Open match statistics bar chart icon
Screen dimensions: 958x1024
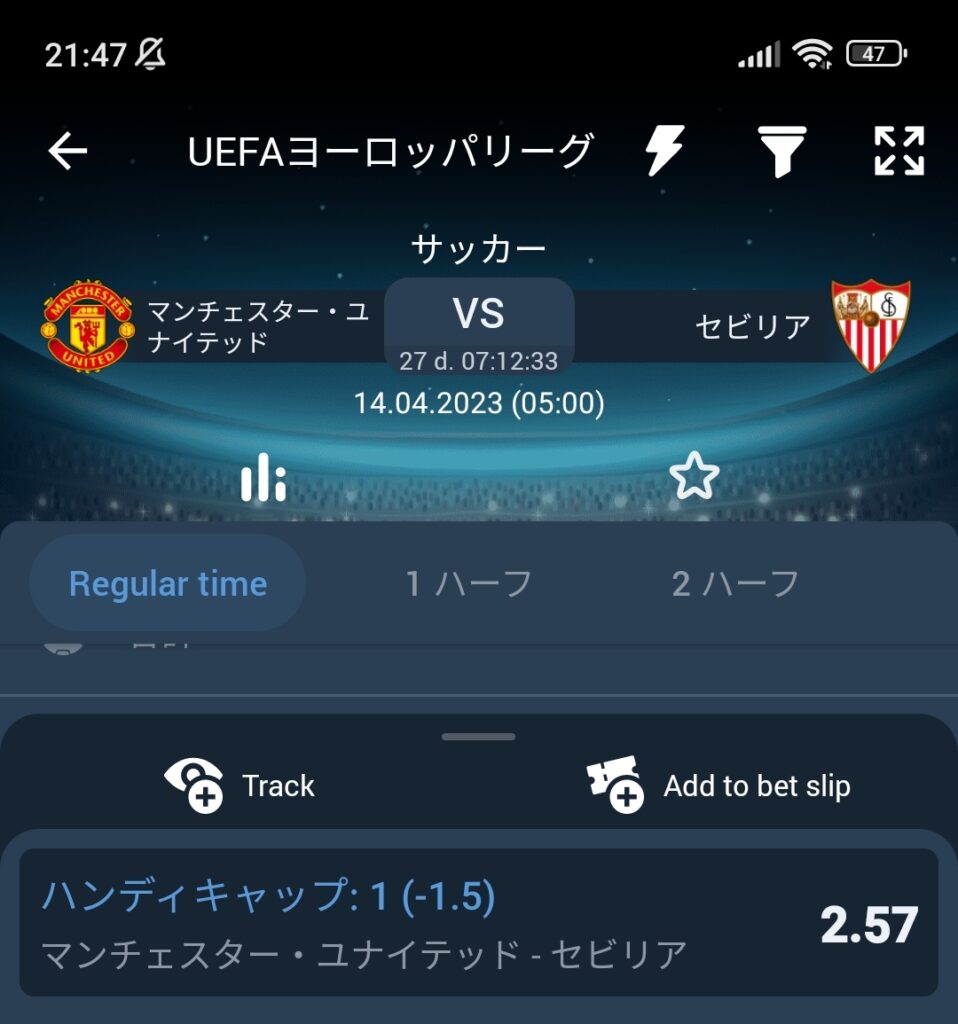tap(264, 478)
